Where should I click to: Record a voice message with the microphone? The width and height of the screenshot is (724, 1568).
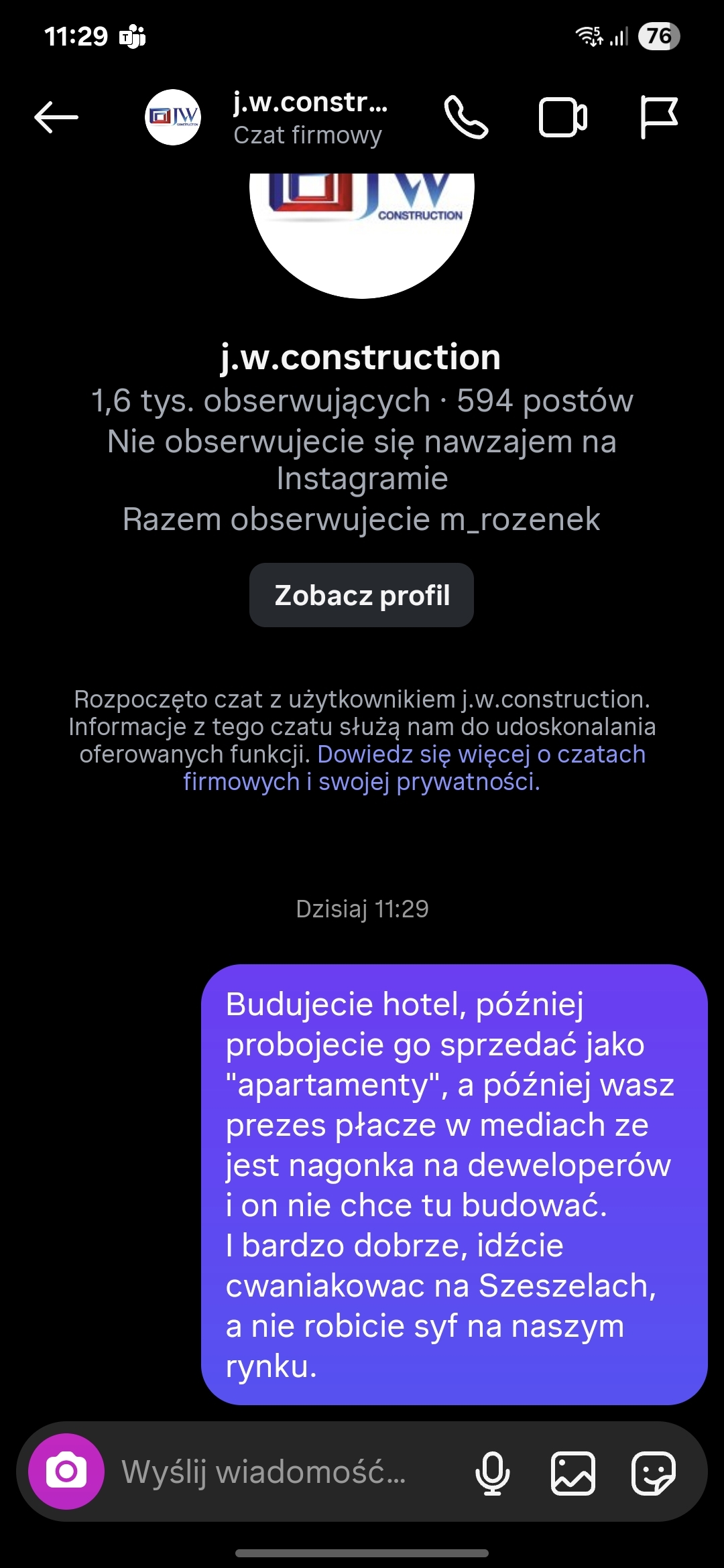pyautogui.click(x=493, y=1472)
